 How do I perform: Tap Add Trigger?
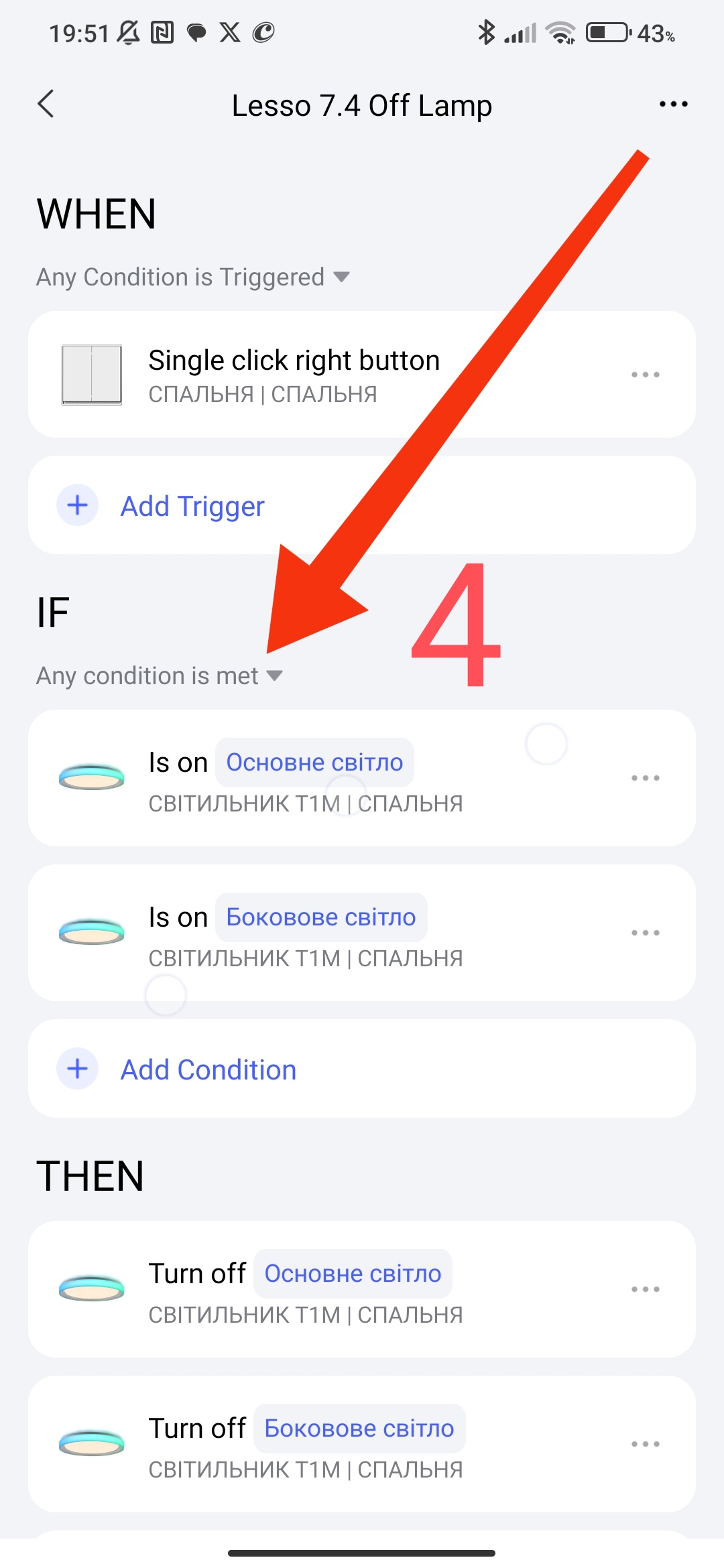[x=193, y=506]
